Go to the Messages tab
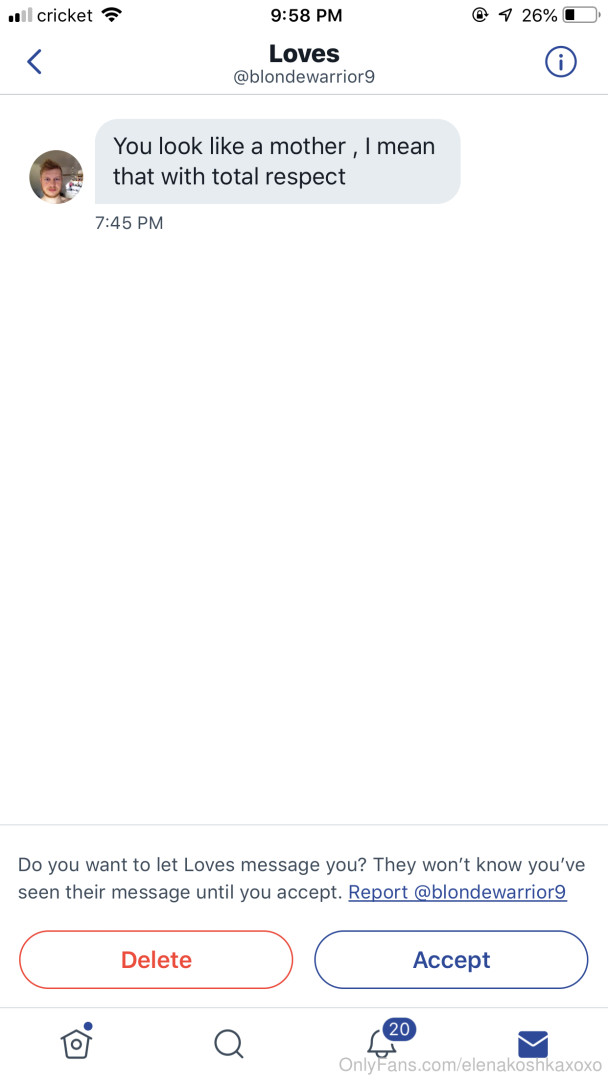 [533, 1043]
